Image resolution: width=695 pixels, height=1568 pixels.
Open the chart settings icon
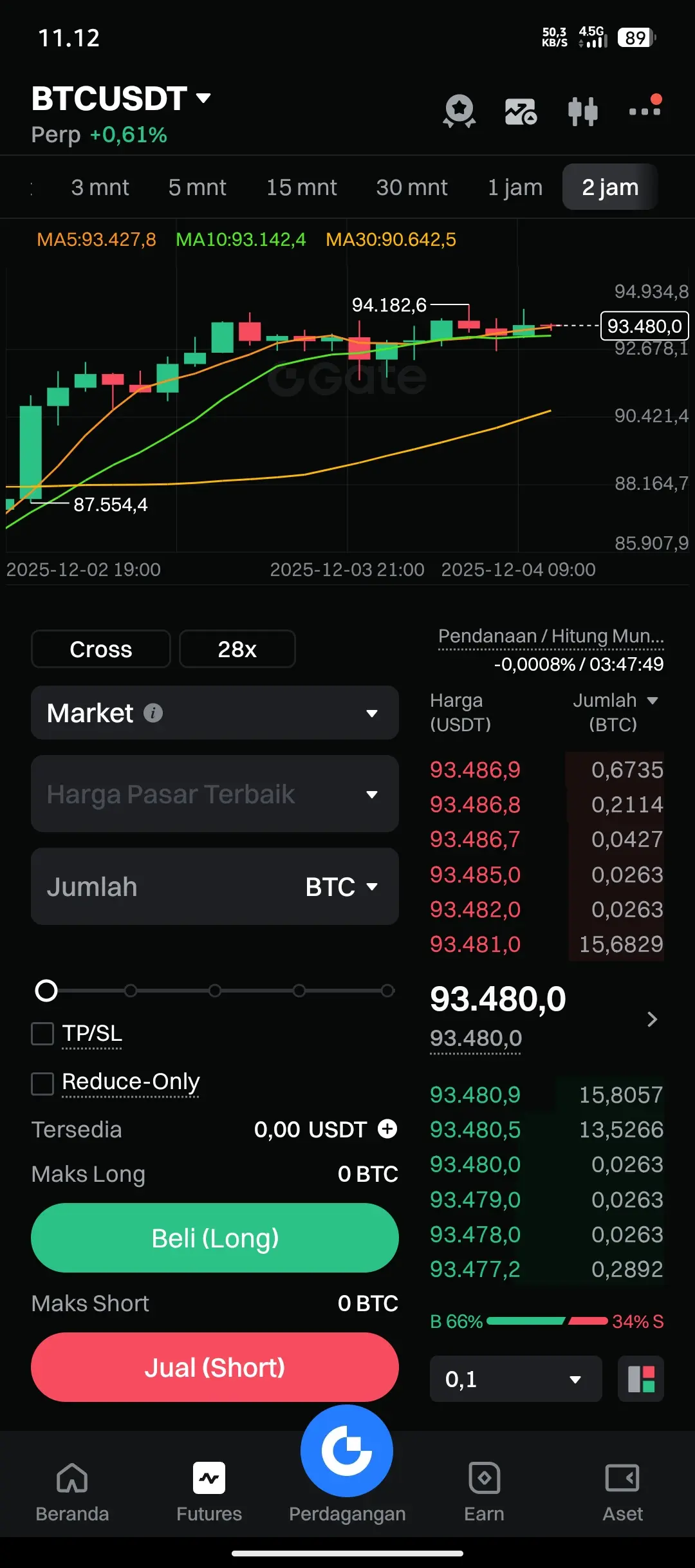point(521,111)
